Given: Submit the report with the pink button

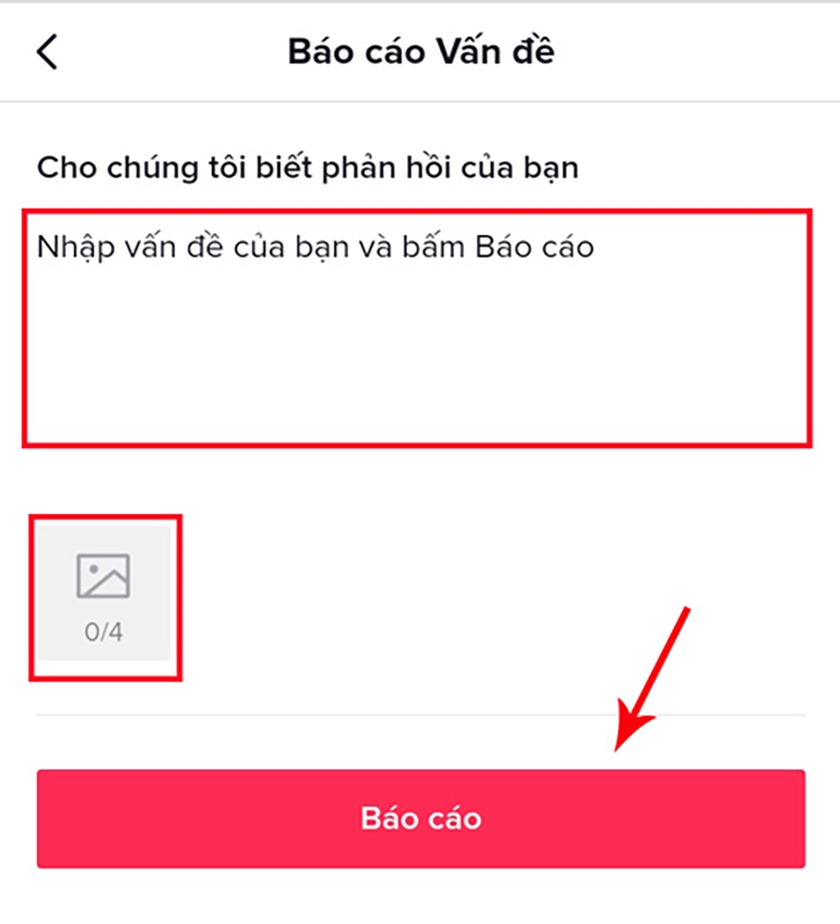Looking at the screenshot, I should click(x=420, y=818).
